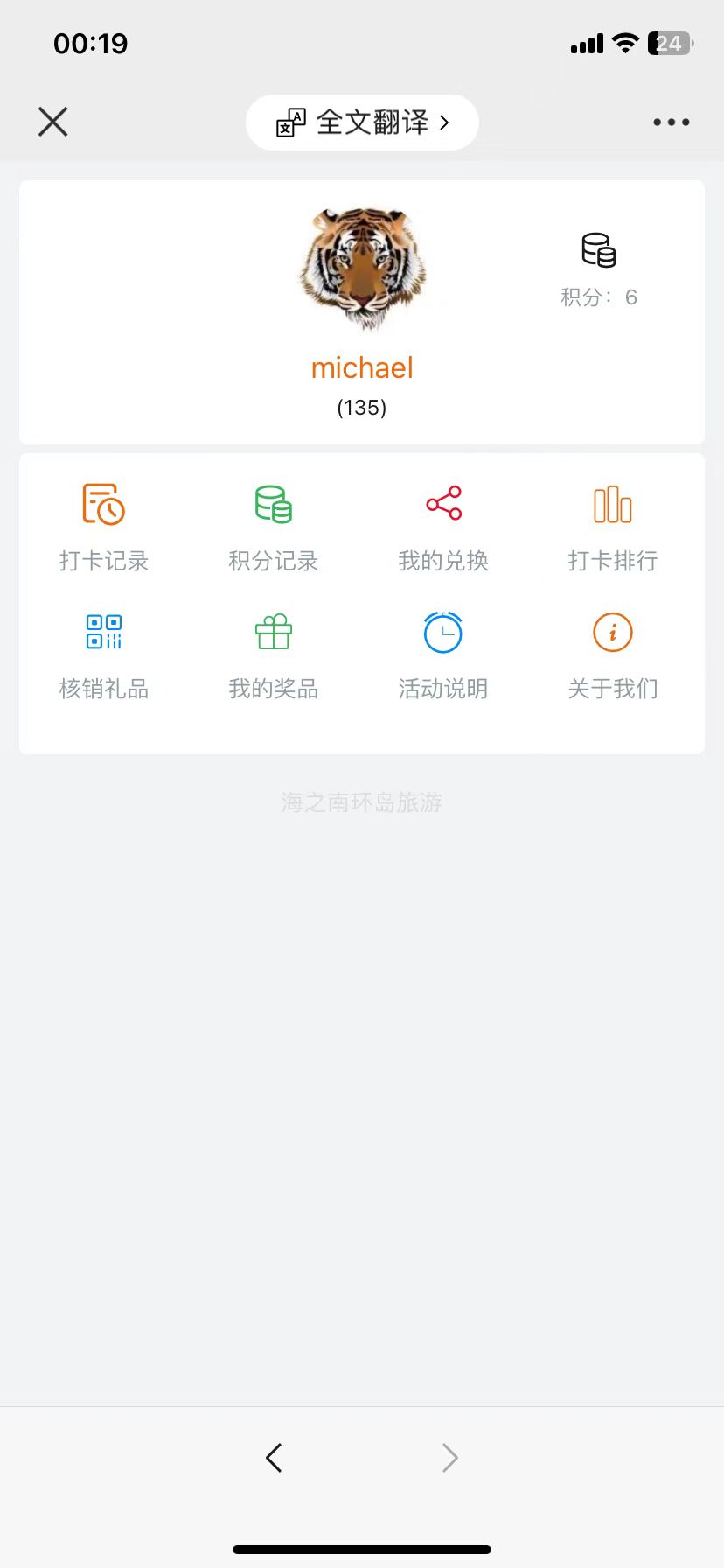The height and width of the screenshot is (1568, 724).
Task: Go back with the browser back arrow
Action: pos(274,1457)
